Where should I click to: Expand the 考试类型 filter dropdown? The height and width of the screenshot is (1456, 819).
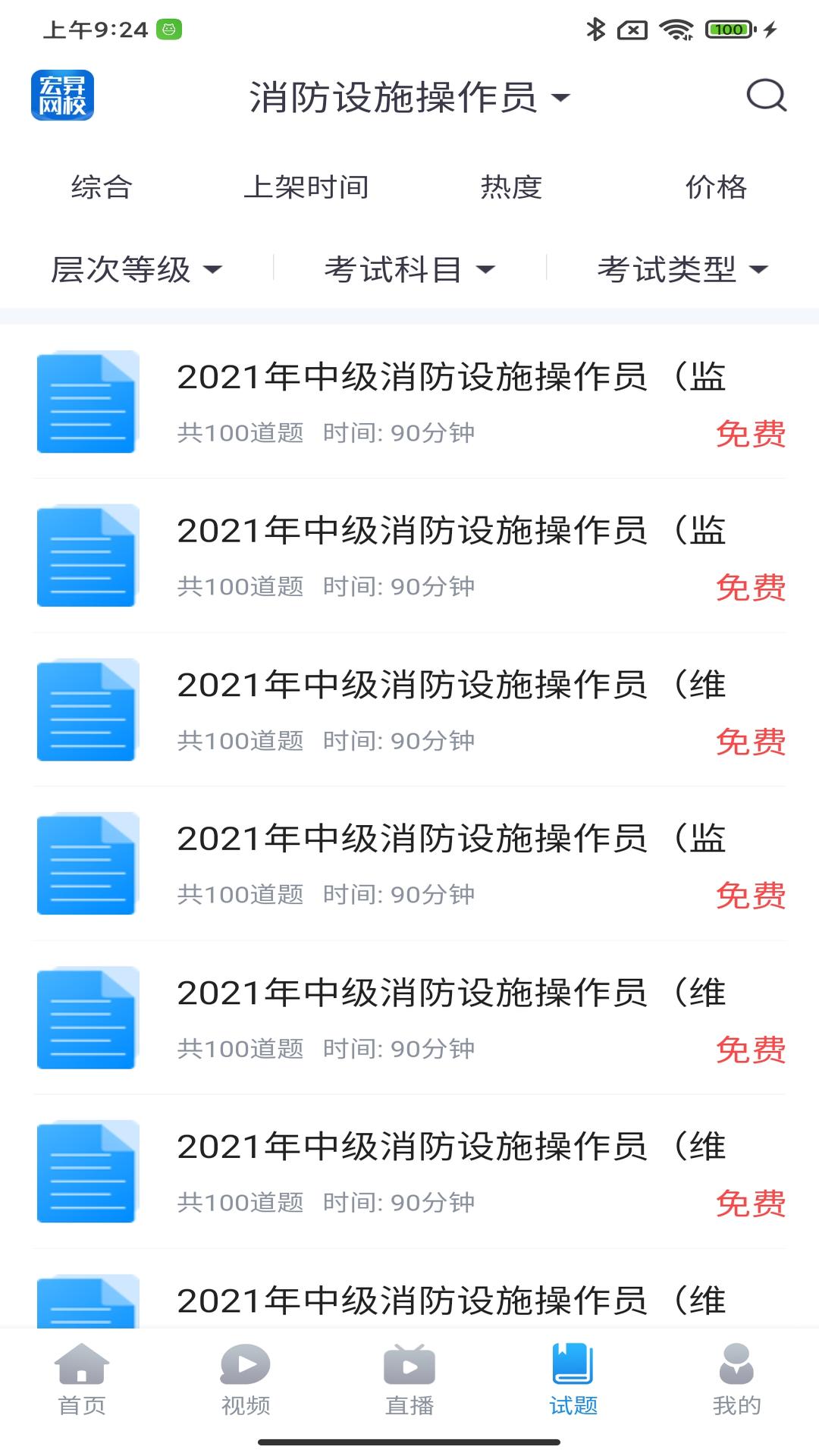[682, 269]
